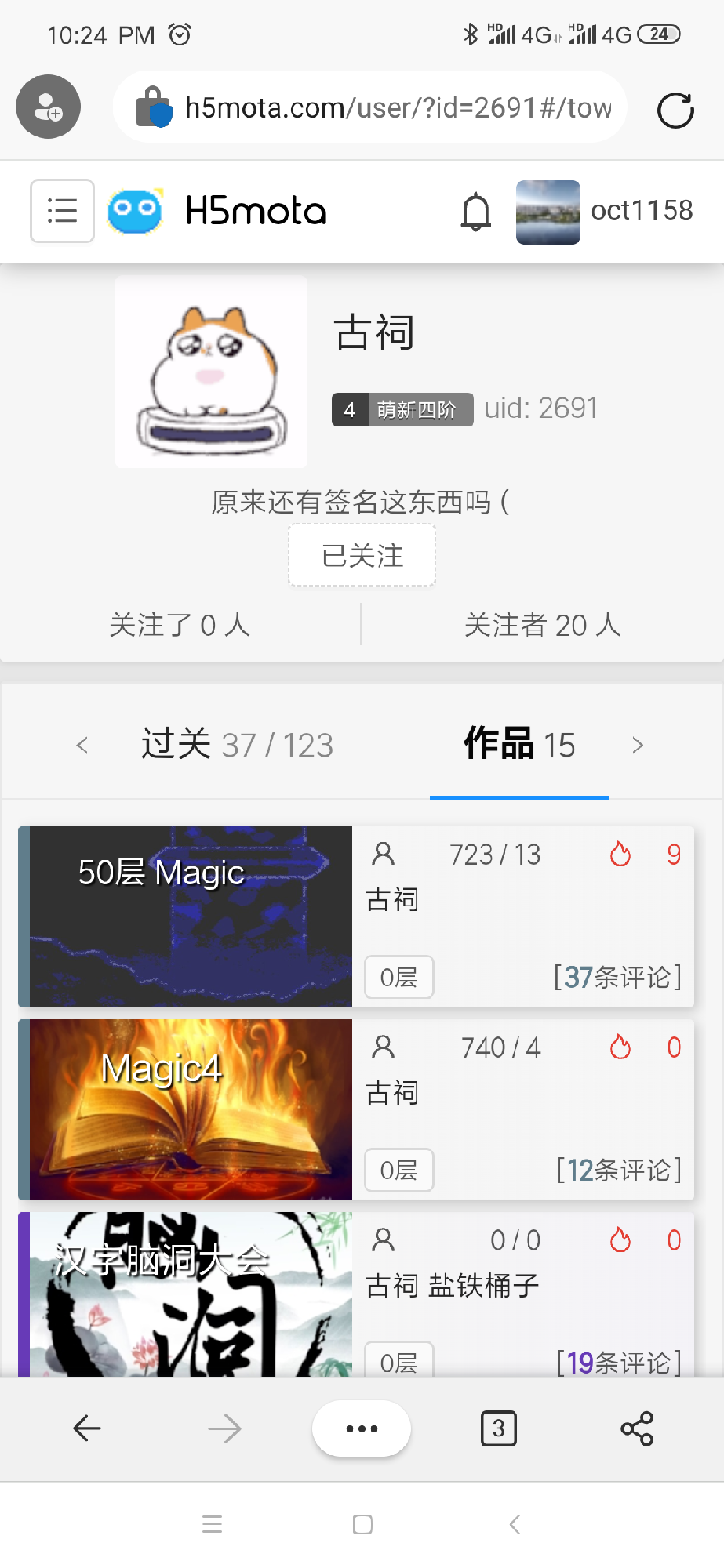Switch to the 过关 37 / 123 tab

237,744
